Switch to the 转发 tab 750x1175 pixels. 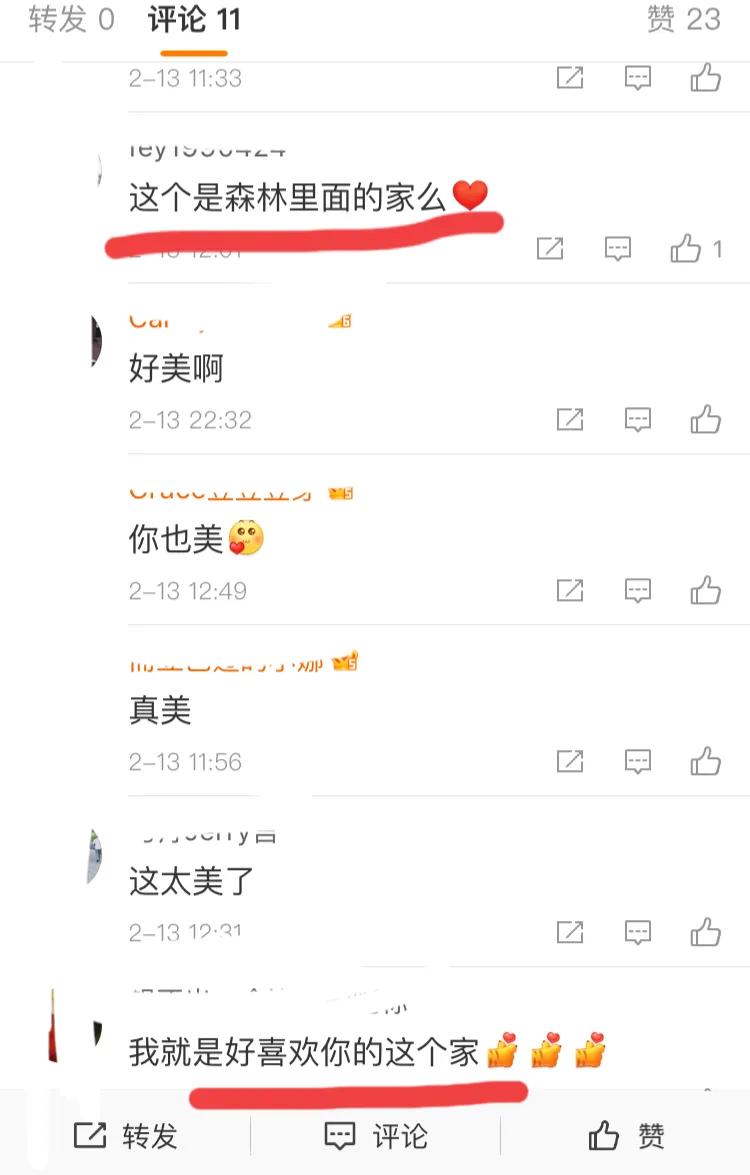pyautogui.click(x=71, y=19)
